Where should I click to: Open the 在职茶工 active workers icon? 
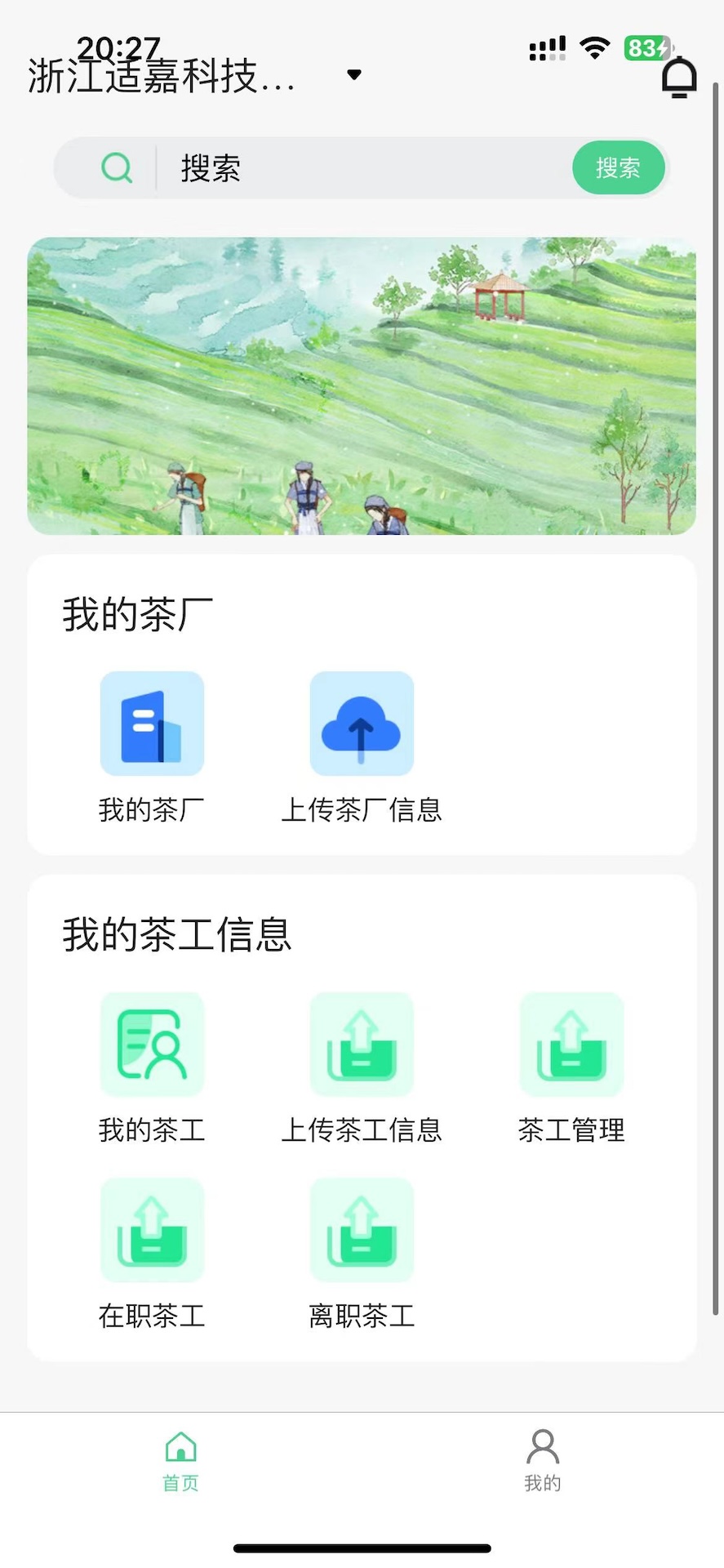[151, 1229]
